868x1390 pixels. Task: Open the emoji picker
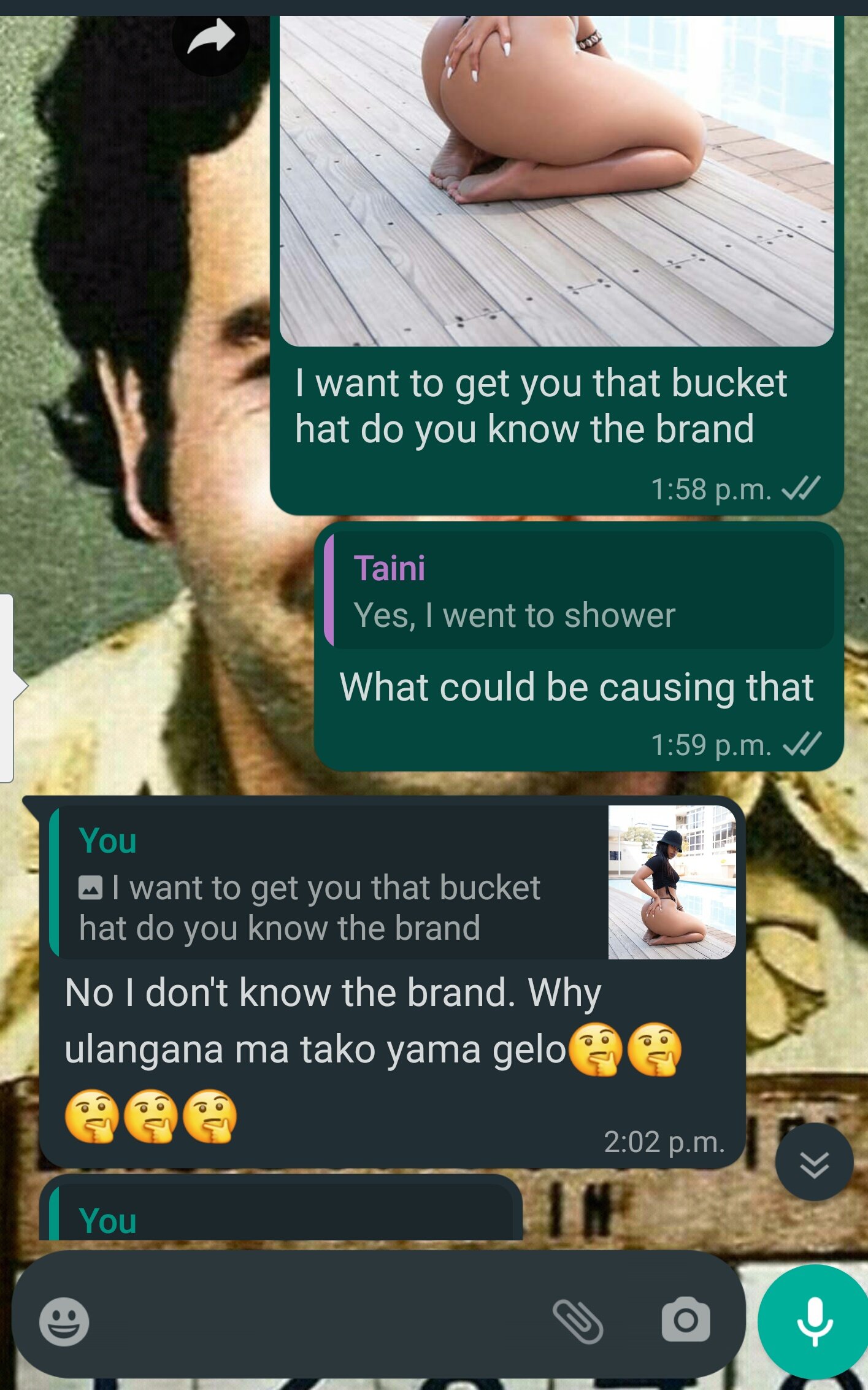[x=64, y=1321]
